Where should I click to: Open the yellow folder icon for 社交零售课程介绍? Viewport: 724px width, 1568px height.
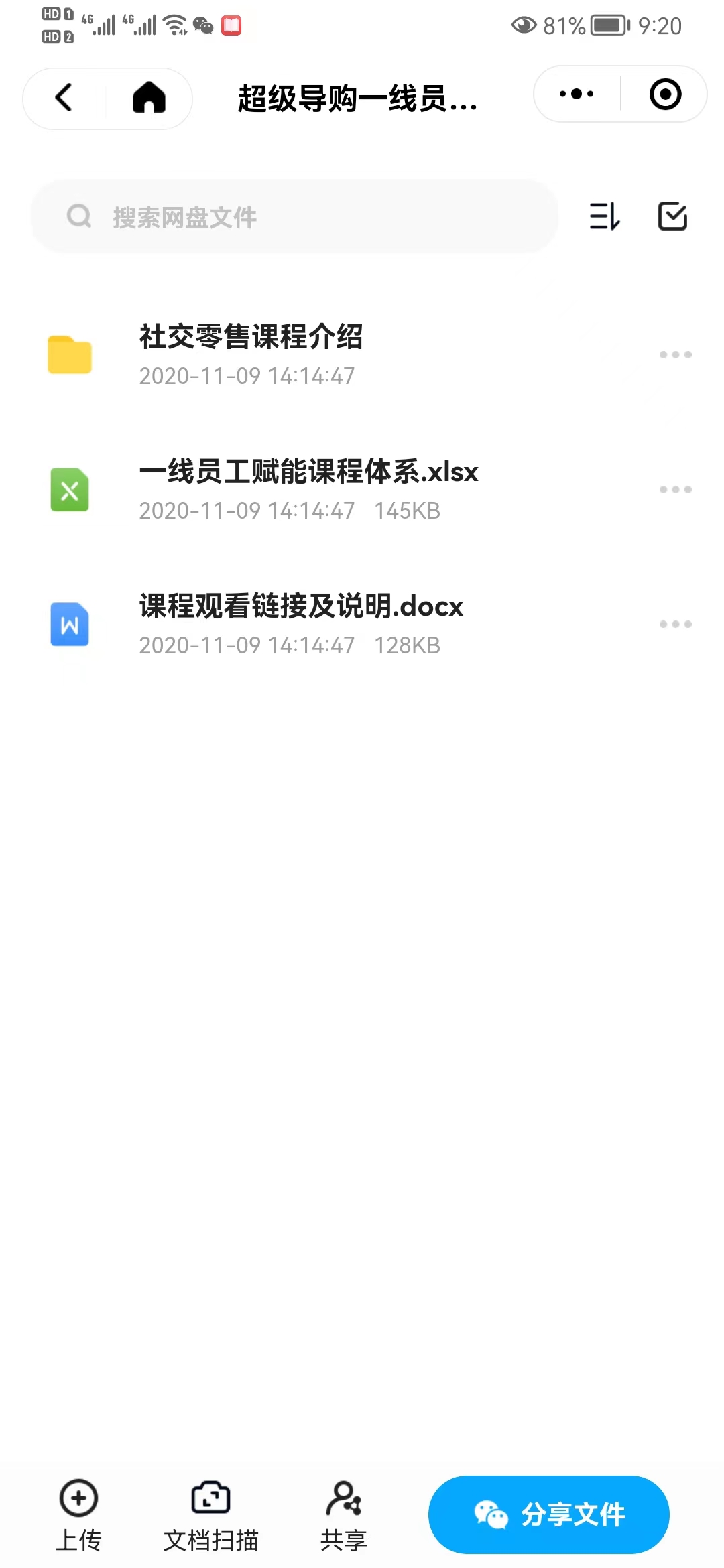point(70,355)
